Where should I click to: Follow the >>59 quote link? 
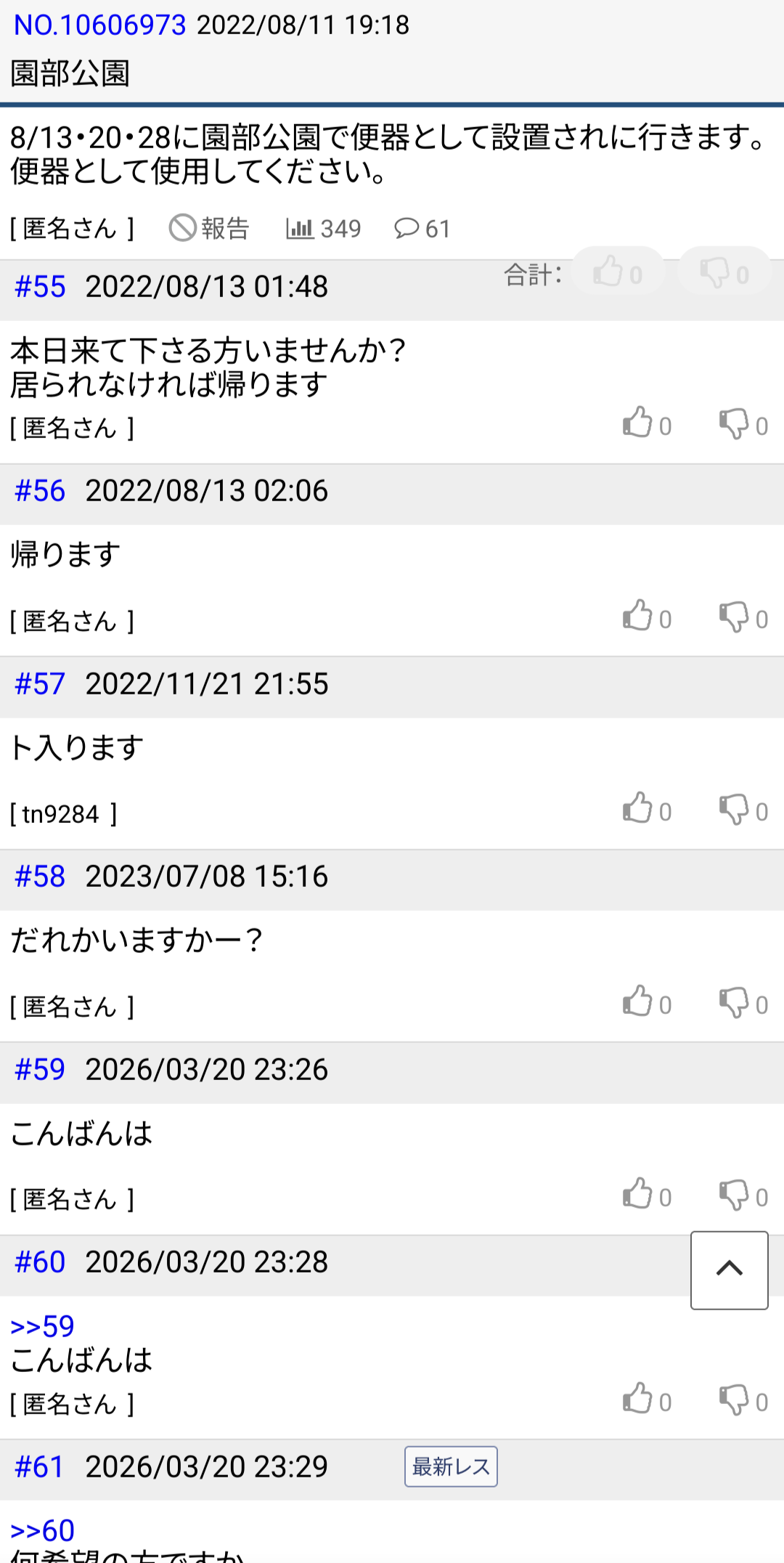42,1326
